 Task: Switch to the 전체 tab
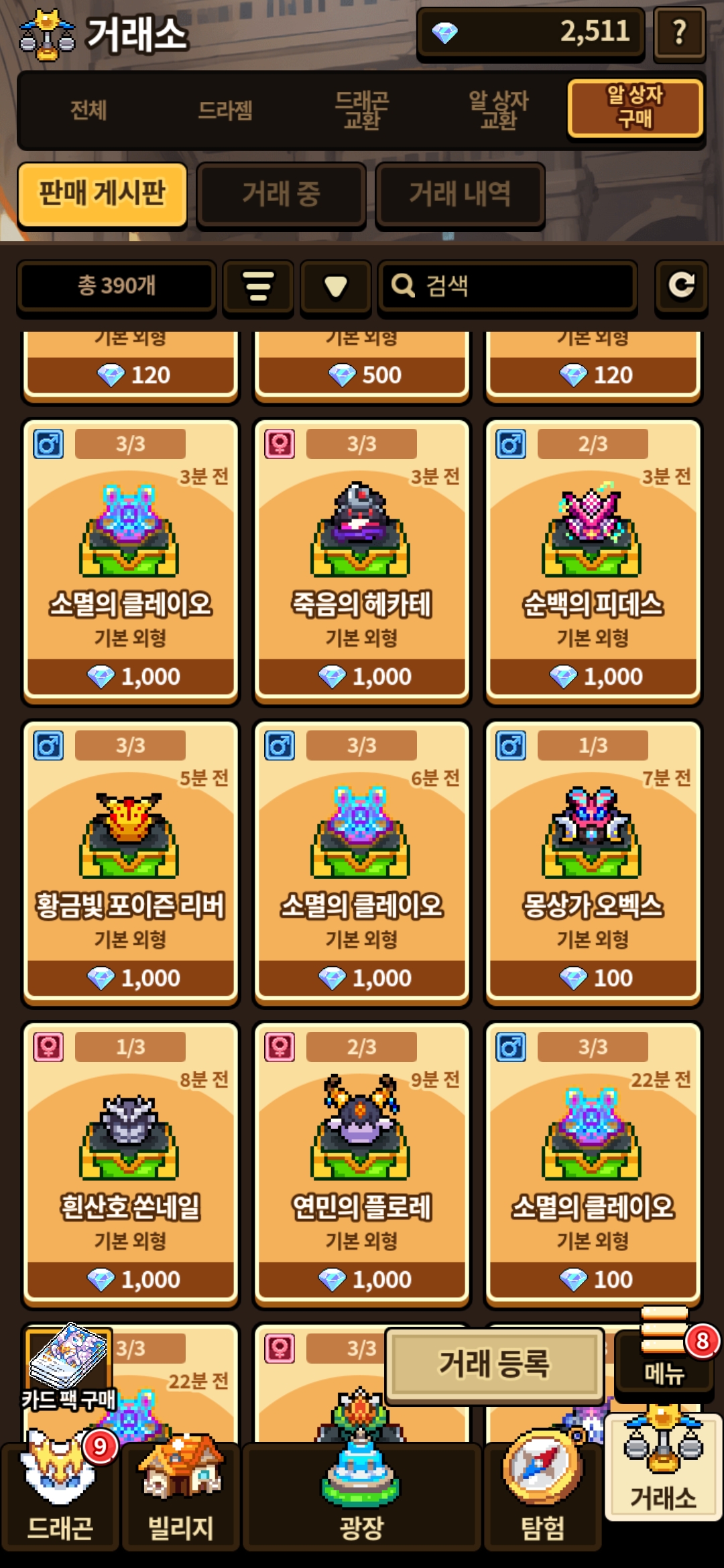click(x=88, y=111)
